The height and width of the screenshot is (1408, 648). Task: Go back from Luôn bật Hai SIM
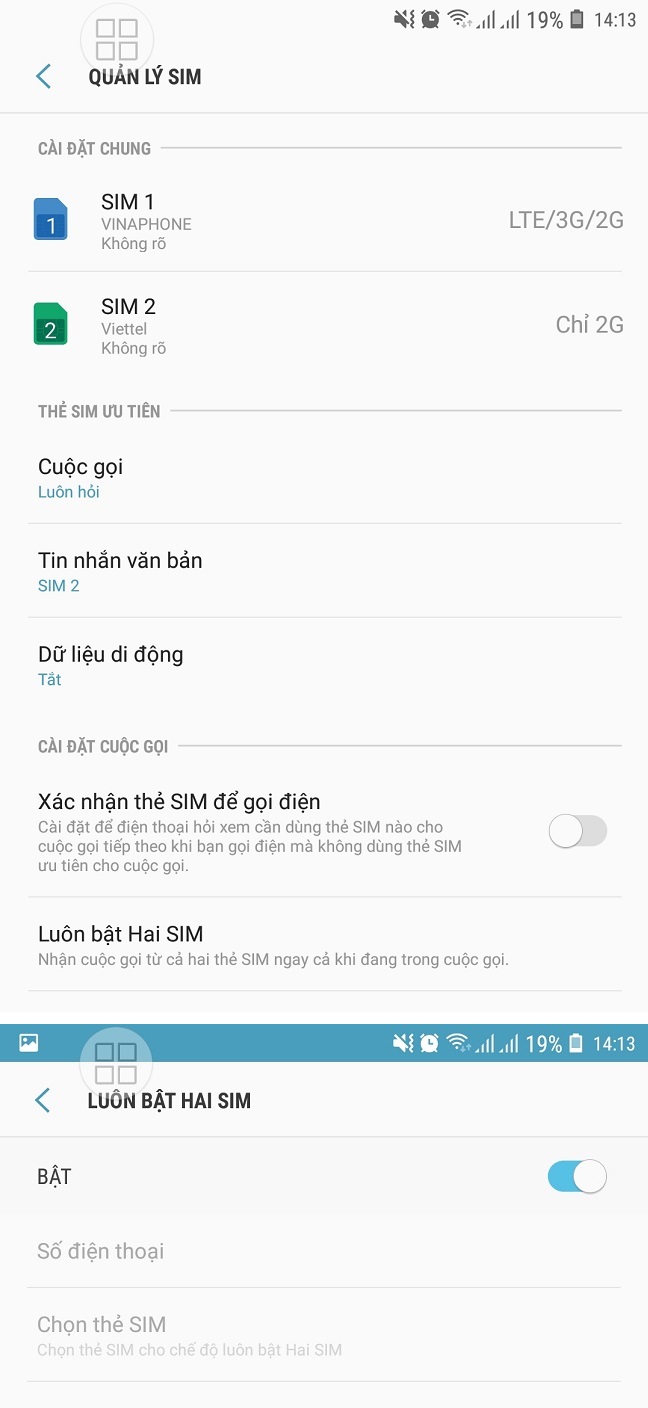tap(43, 1100)
